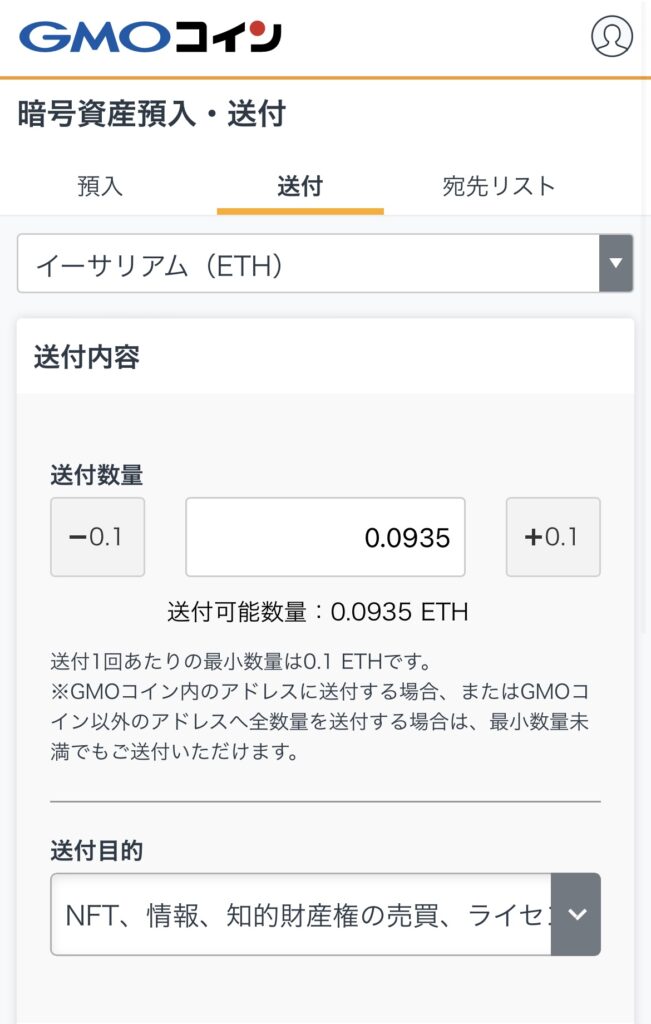
Task: Expand the イーサリアム (ETH) currency dropdown
Action: [325, 264]
